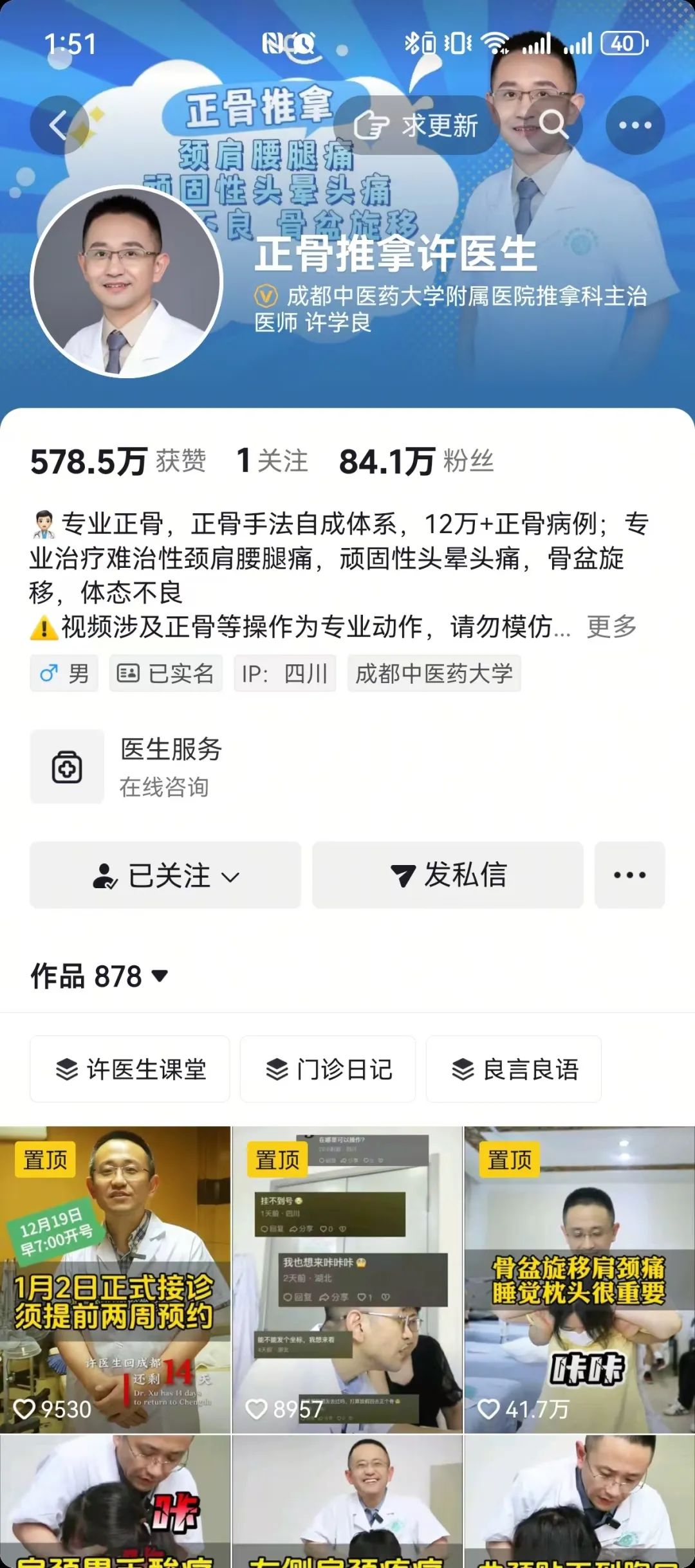This screenshot has width=695, height=1568.
Task: Open the 良言良语 collection
Action: pyautogui.click(x=514, y=1070)
